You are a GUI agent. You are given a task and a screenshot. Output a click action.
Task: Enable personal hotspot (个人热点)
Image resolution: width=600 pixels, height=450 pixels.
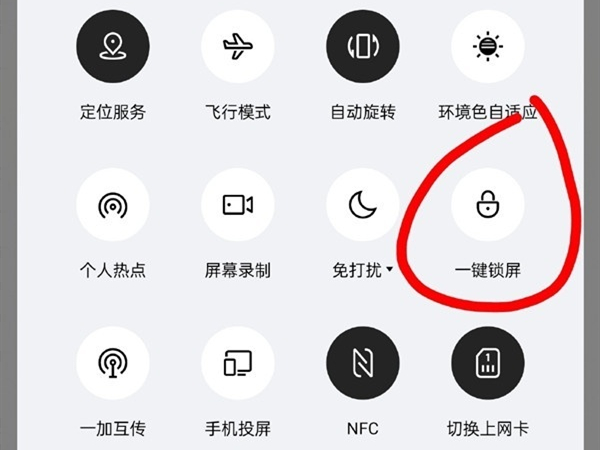(x=112, y=205)
